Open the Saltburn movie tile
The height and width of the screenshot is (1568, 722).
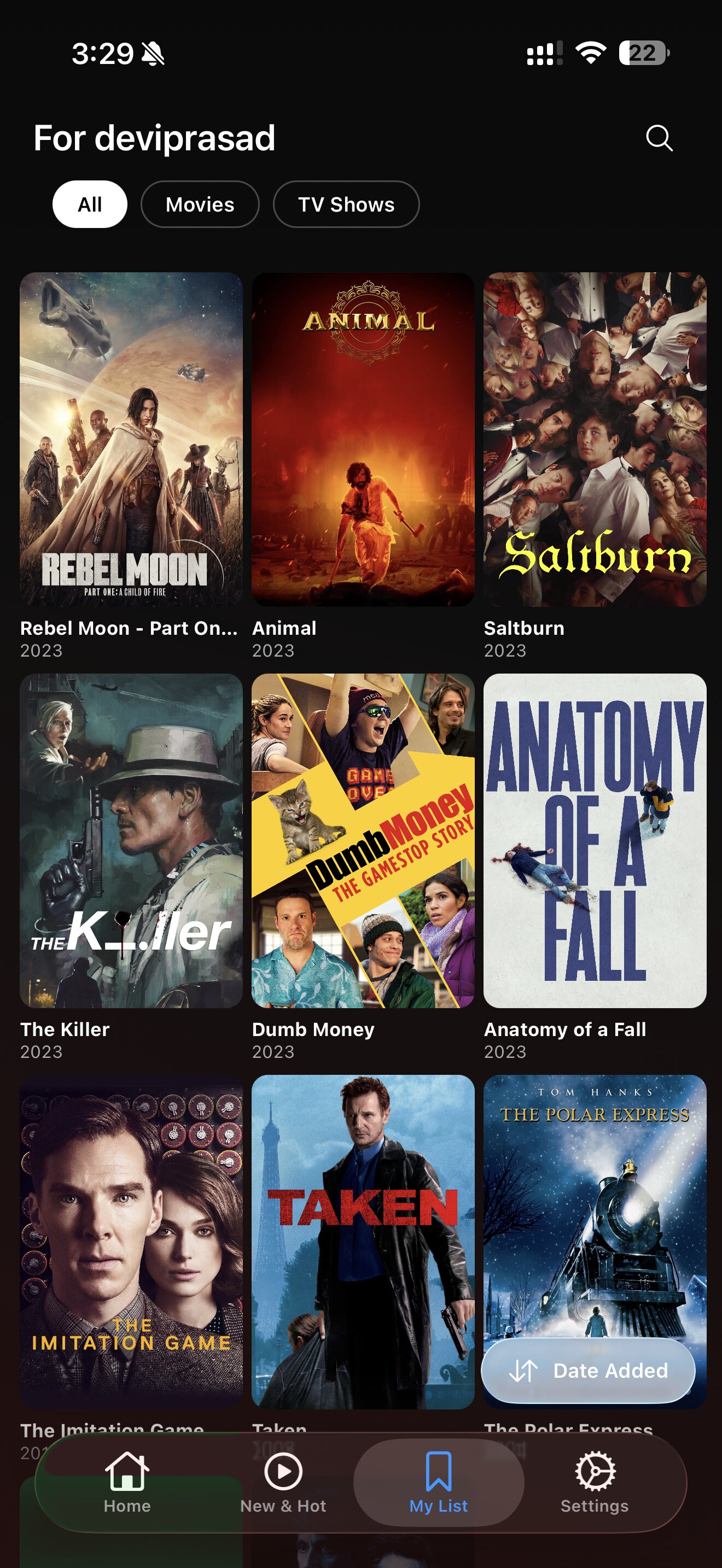(x=594, y=439)
